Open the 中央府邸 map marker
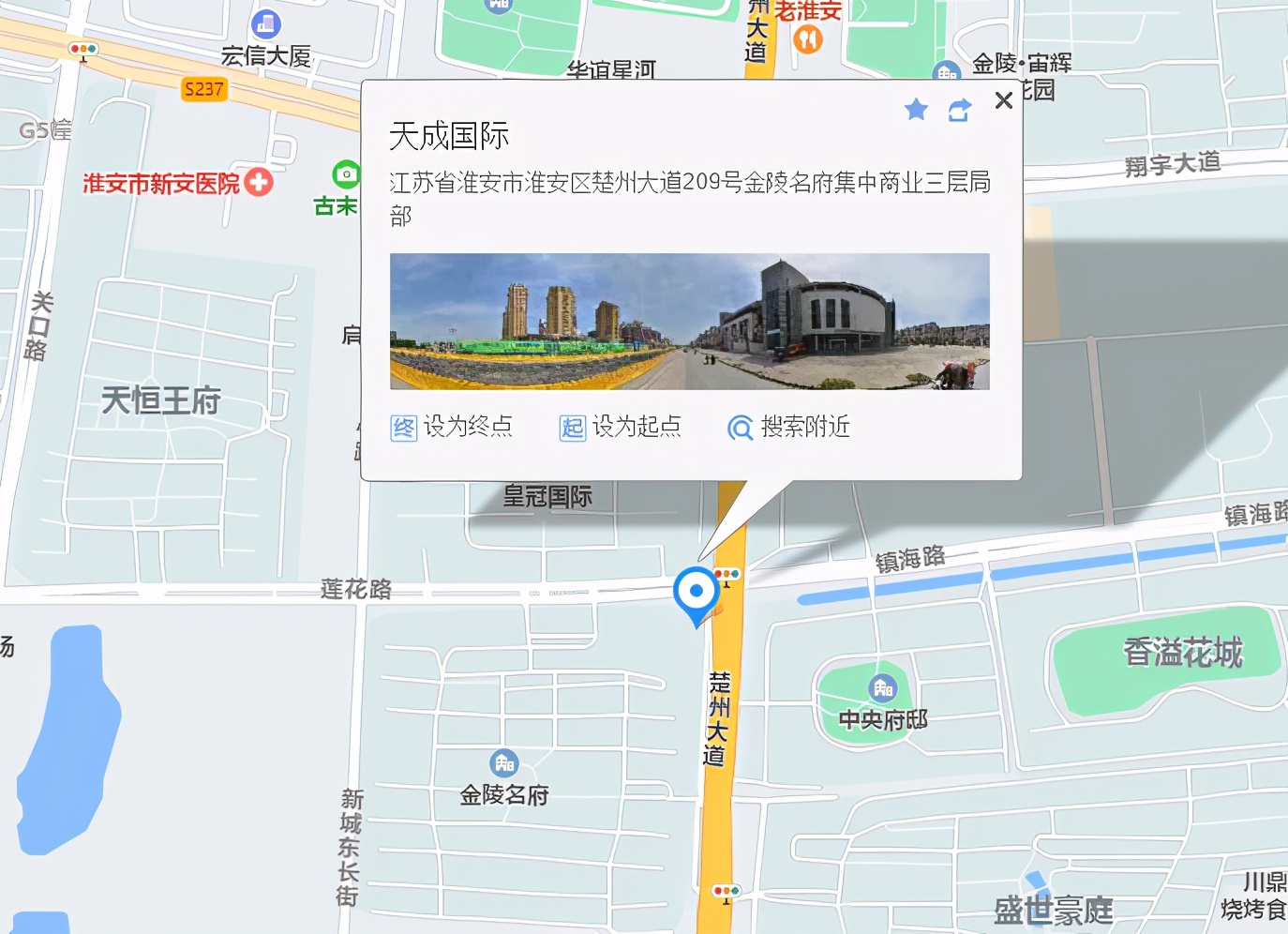Image resolution: width=1288 pixels, height=934 pixels. coord(883,689)
